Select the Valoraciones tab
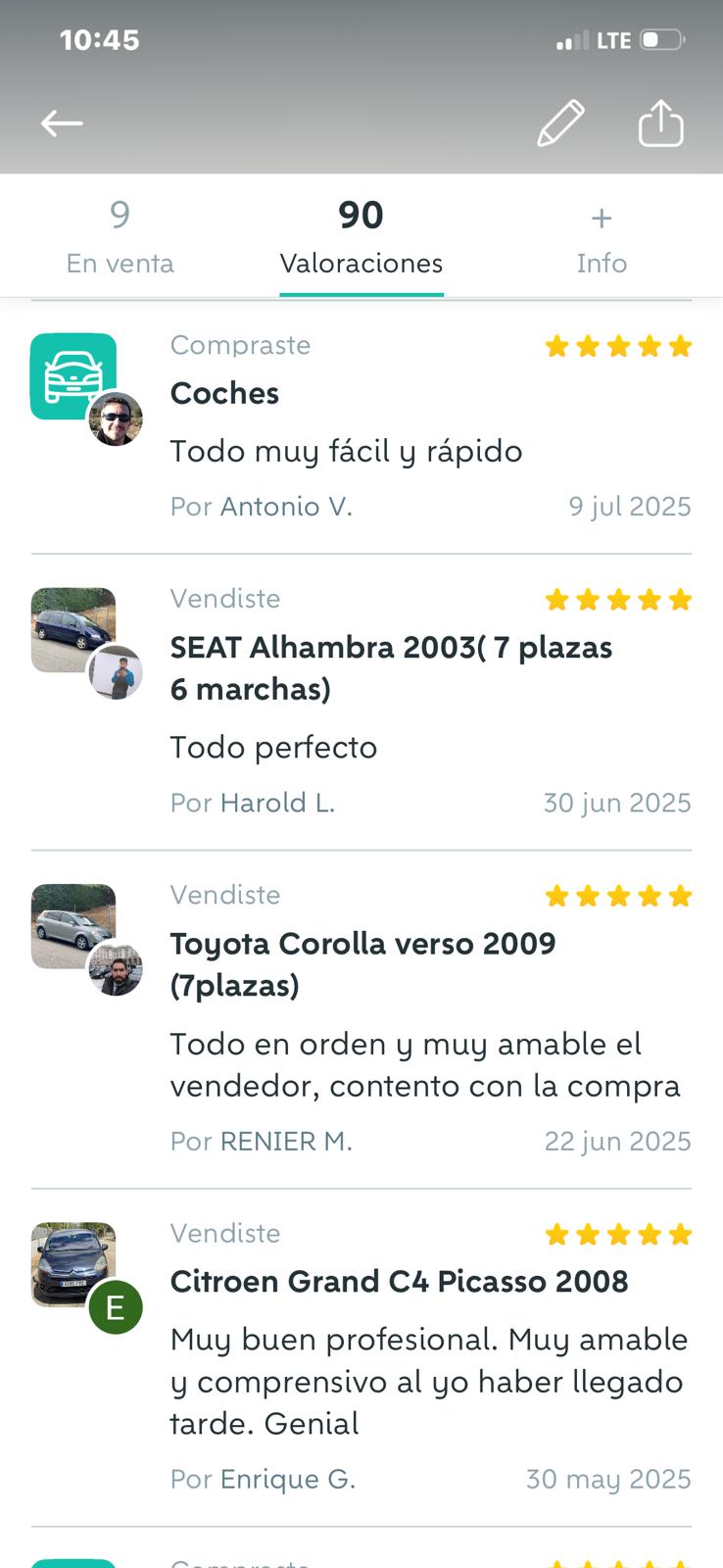The height and width of the screenshot is (1568, 723). click(x=361, y=237)
